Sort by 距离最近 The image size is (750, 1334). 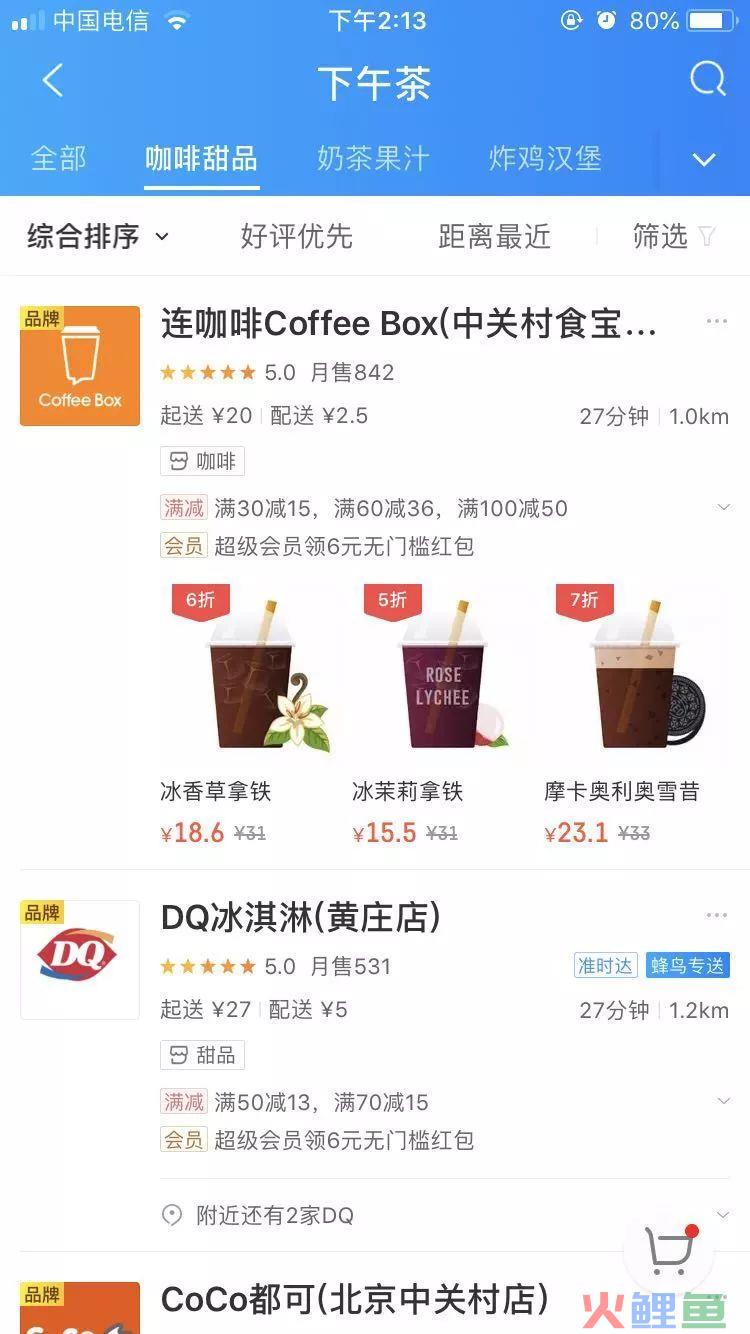(x=494, y=237)
